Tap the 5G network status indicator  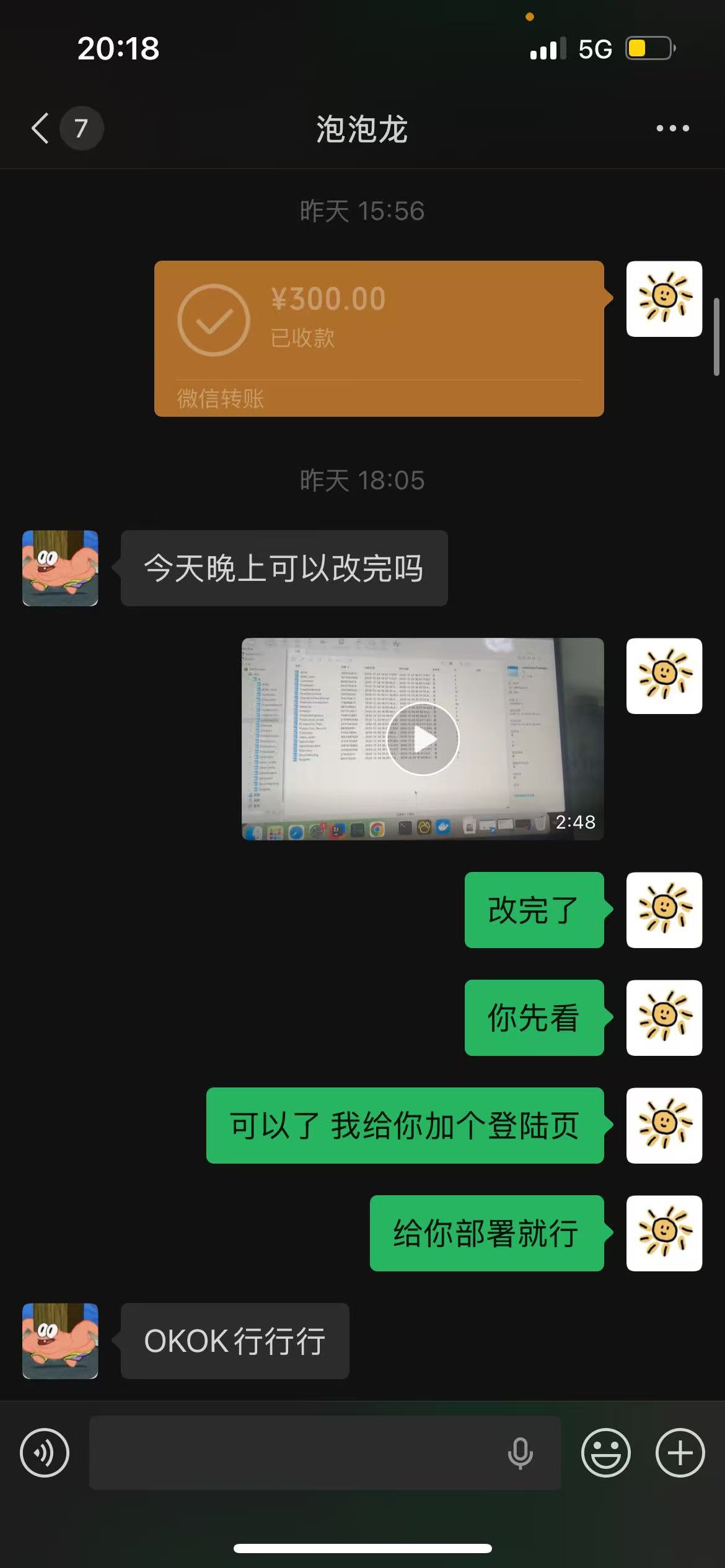click(x=594, y=48)
